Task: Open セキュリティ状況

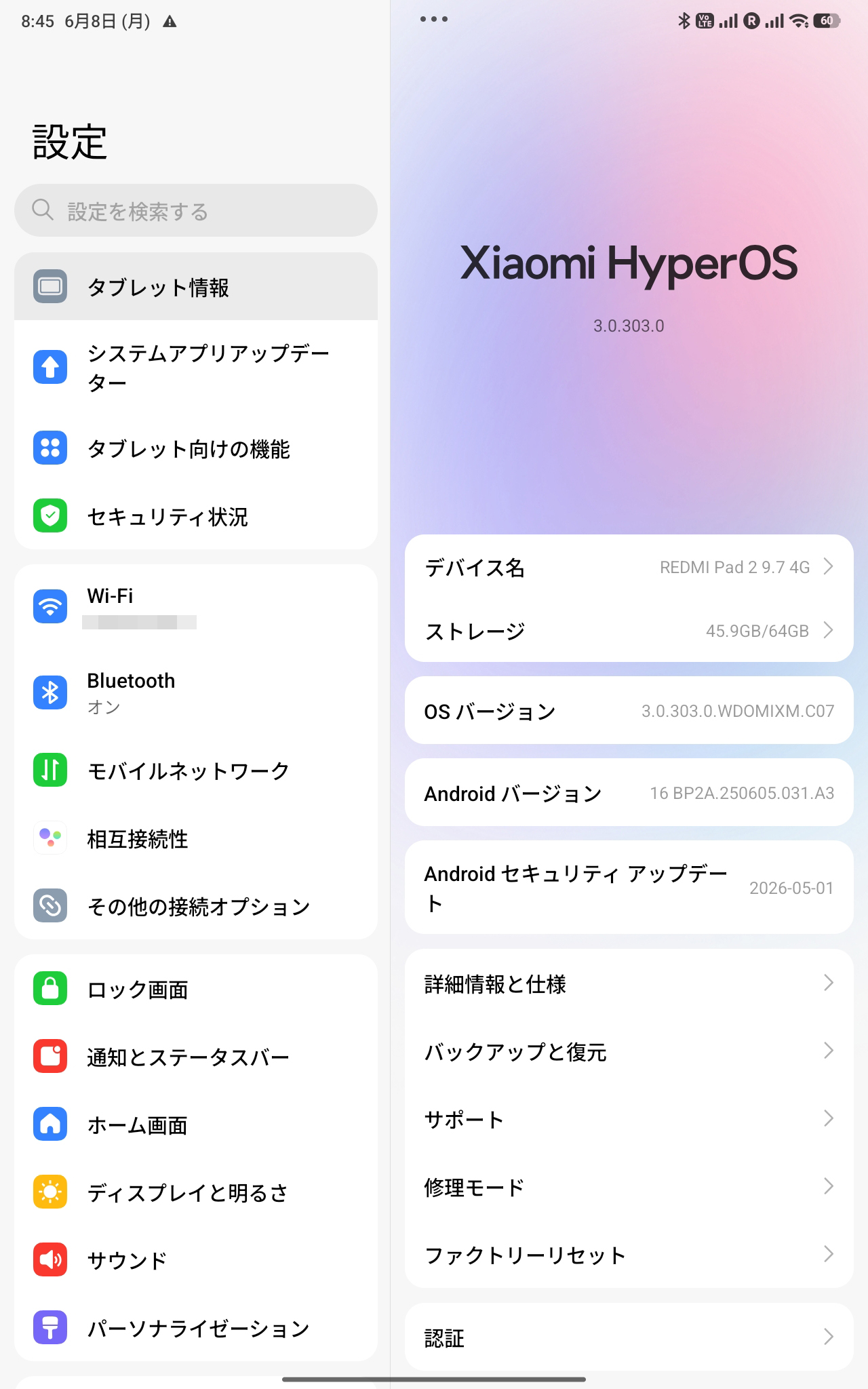Action: click(x=195, y=516)
